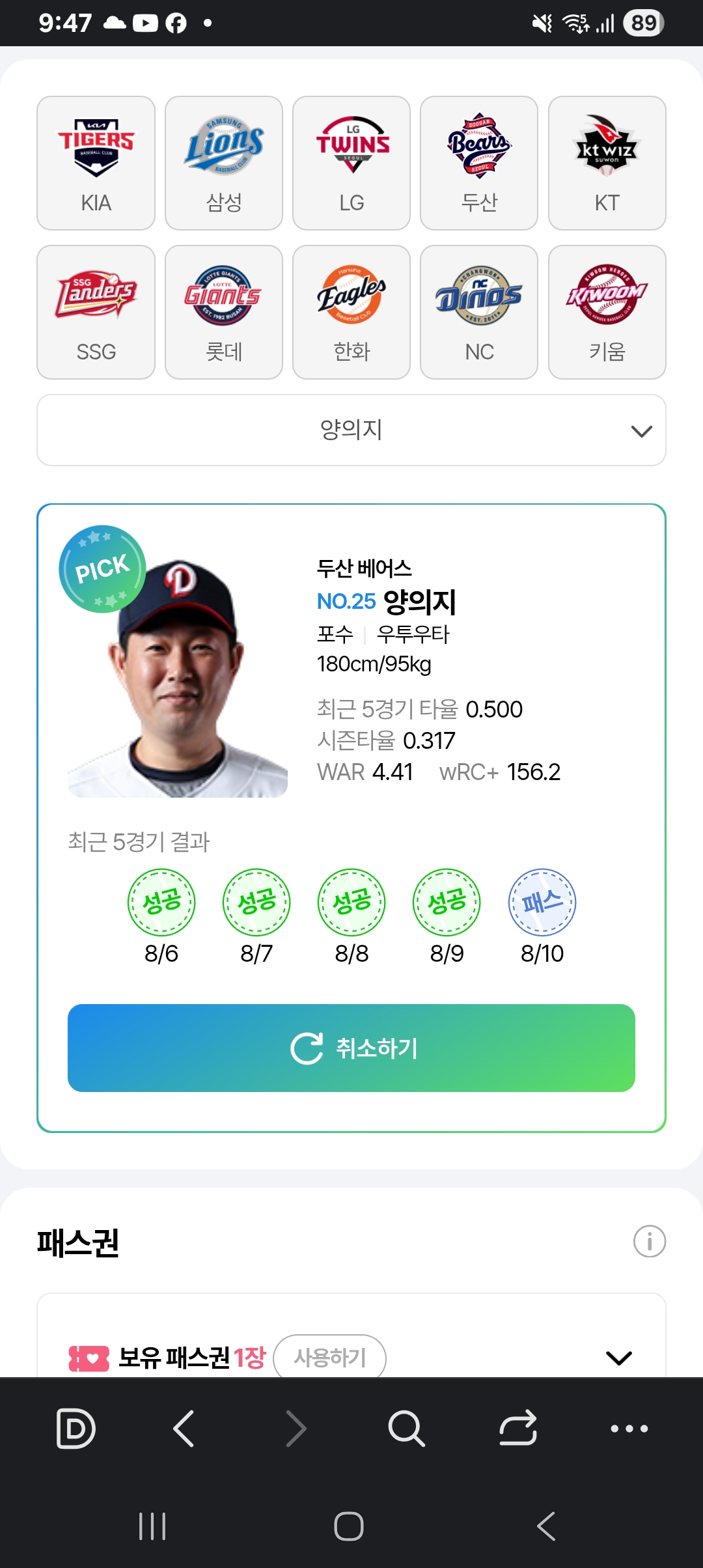Select the NC Dinos team tile
Screen dimensions: 703x1568
point(479,312)
